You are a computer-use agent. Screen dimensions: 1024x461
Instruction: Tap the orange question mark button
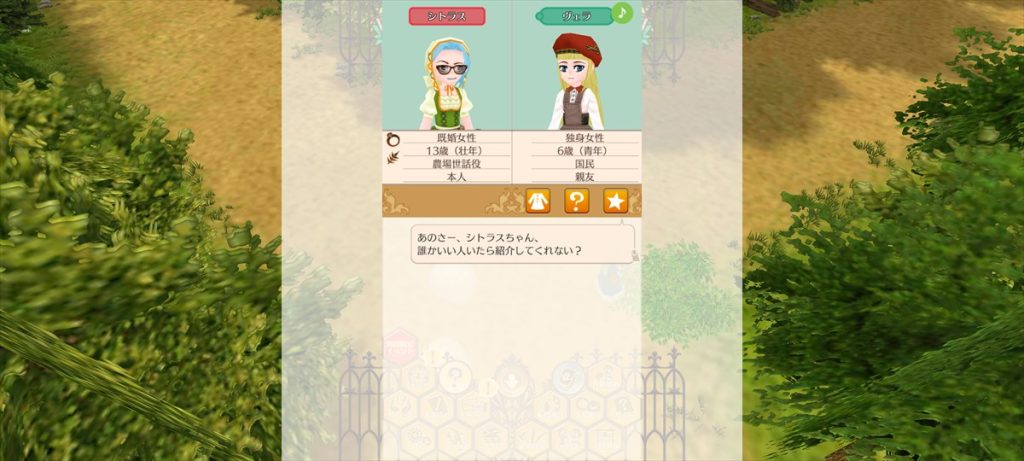(x=576, y=201)
